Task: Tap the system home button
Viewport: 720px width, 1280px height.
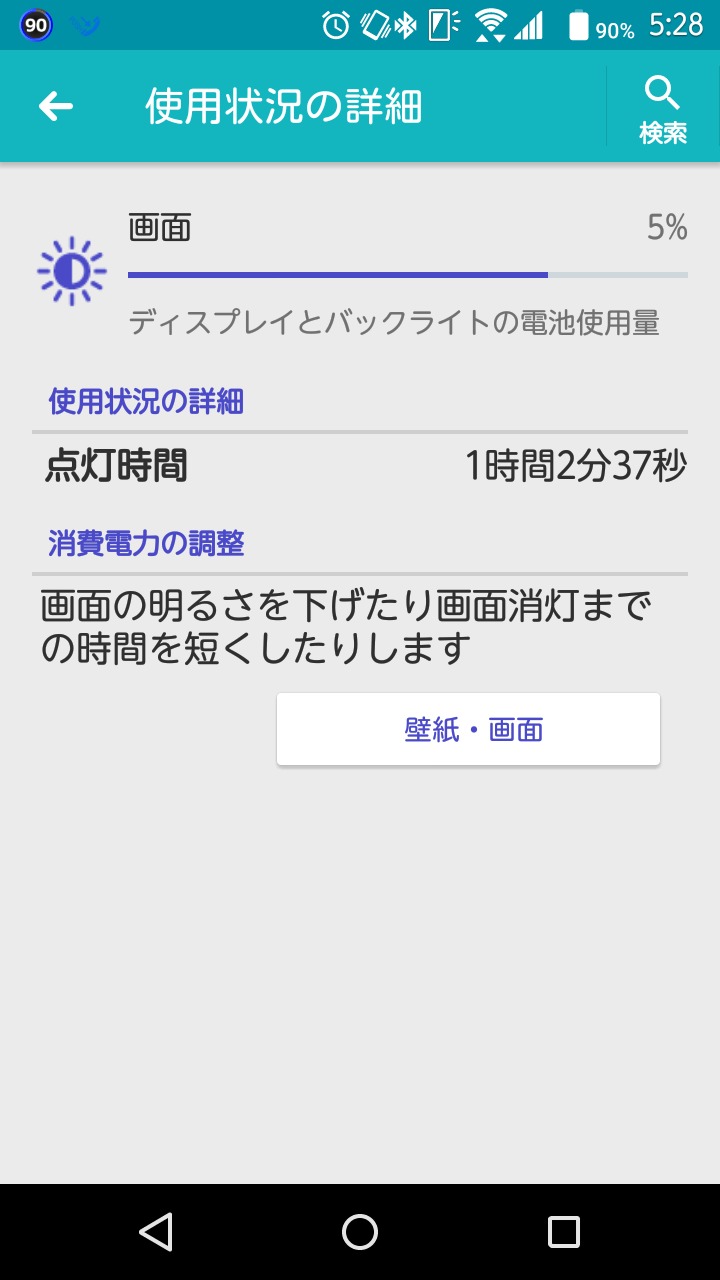Action: tap(360, 1232)
